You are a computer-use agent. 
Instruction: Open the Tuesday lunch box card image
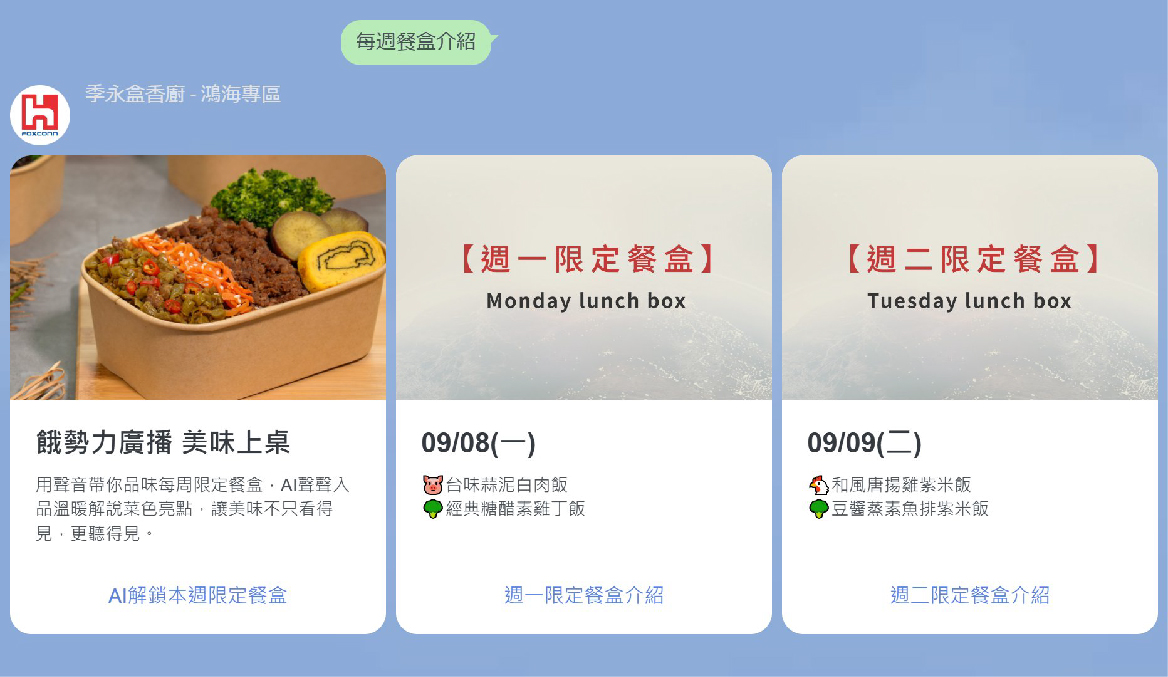[970, 277]
